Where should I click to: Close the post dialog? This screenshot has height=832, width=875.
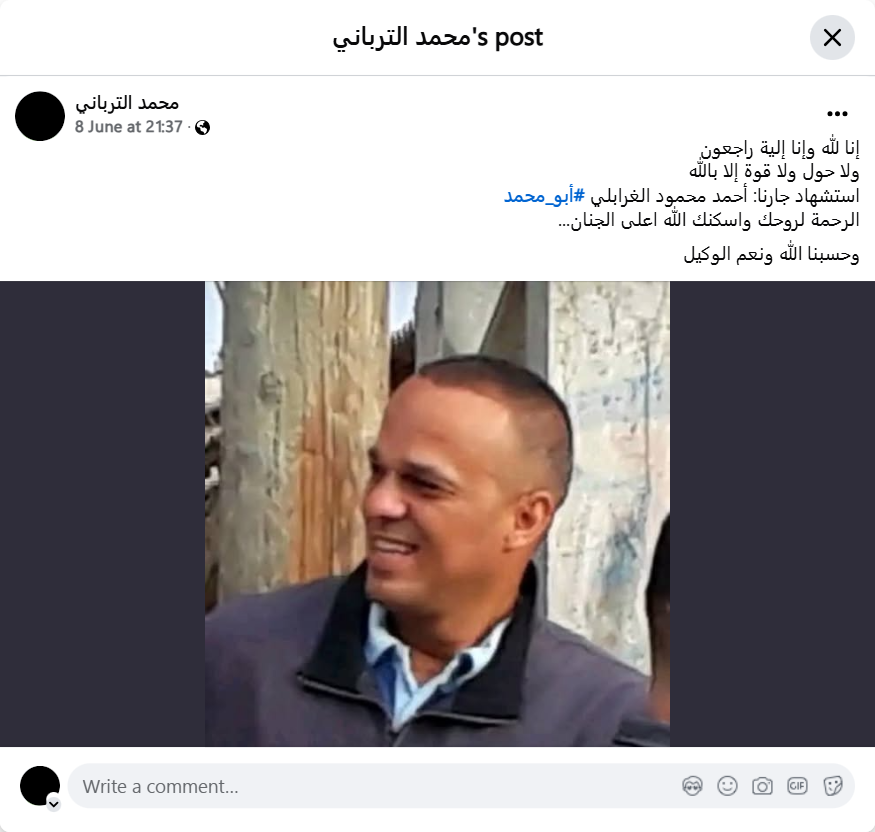pyautogui.click(x=831, y=38)
